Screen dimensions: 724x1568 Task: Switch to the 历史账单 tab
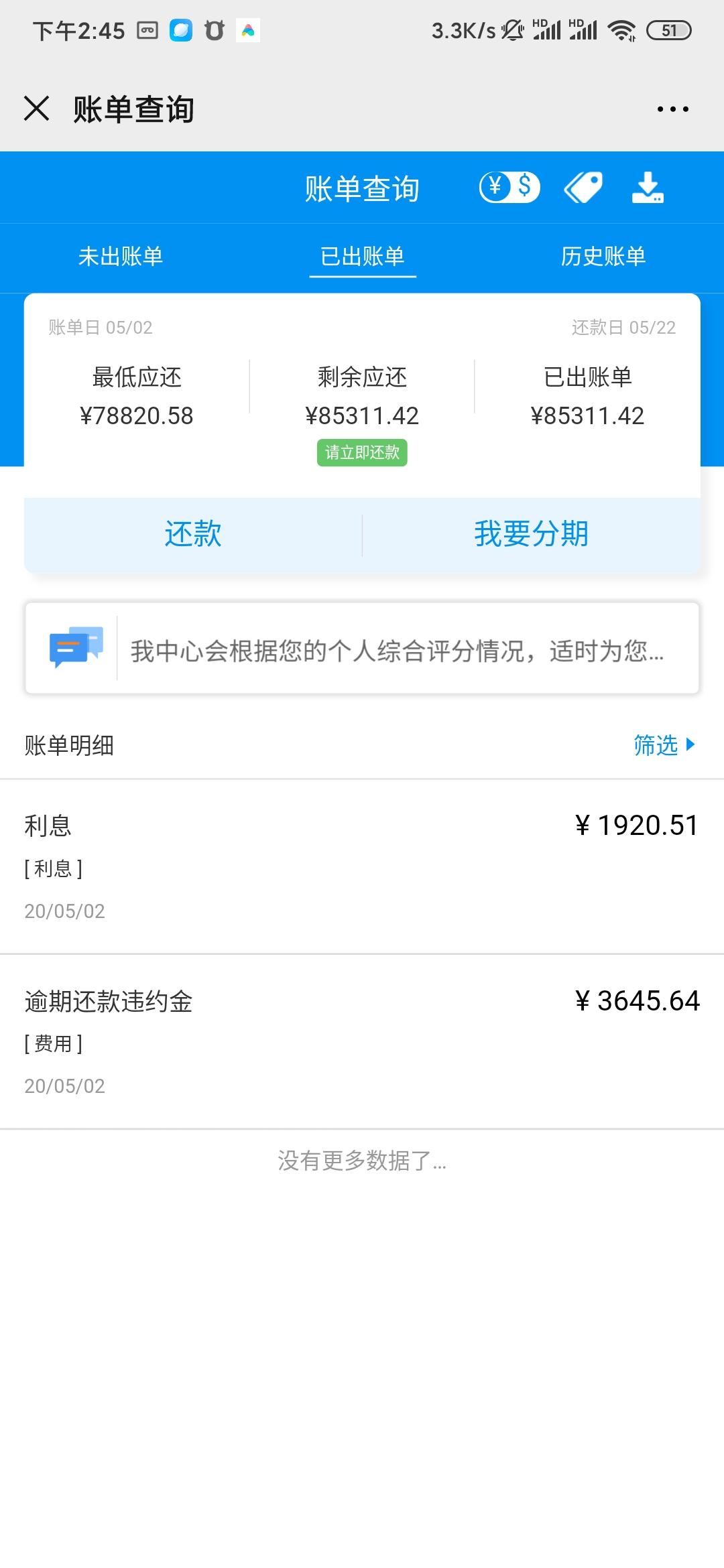(603, 257)
